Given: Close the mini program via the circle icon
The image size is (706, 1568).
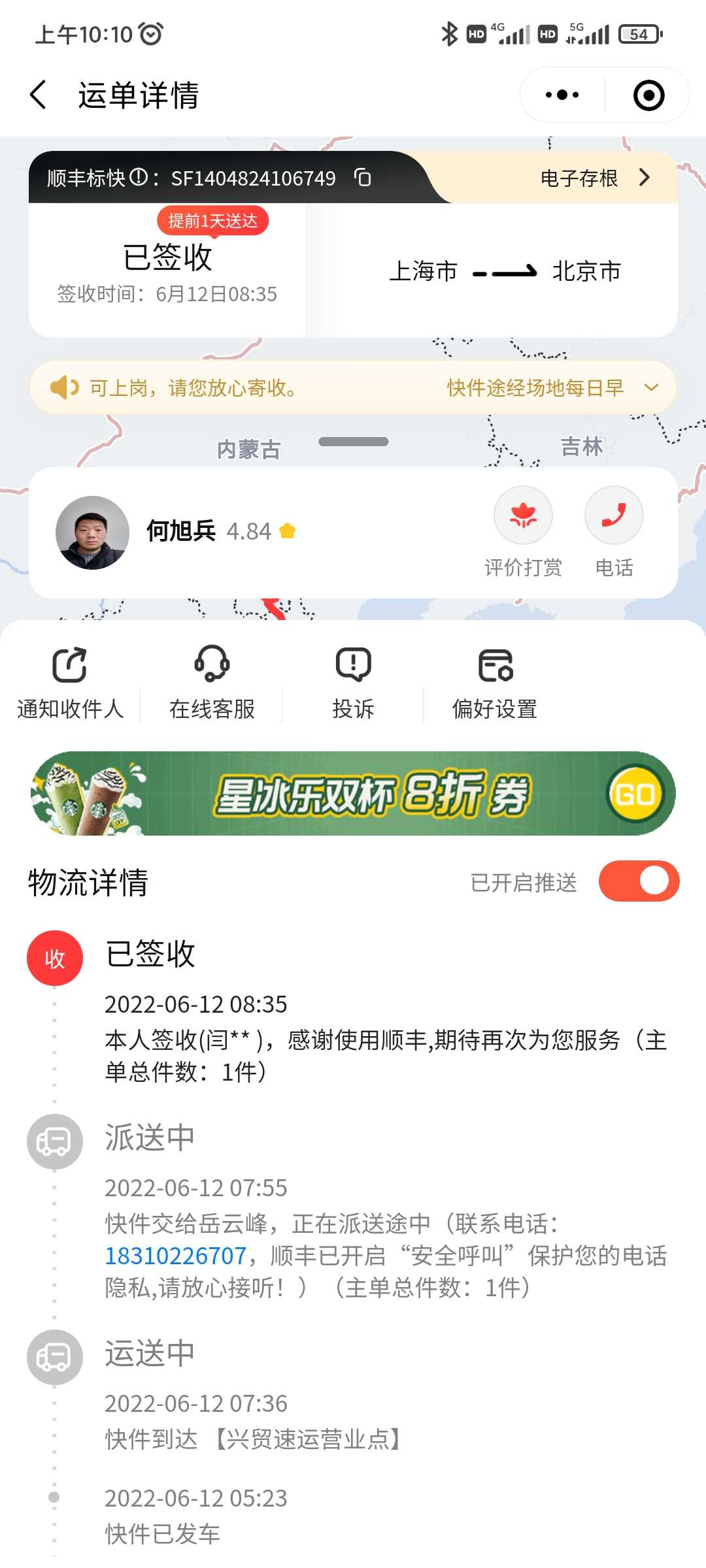Looking at the screenshot, I should pyautogui.click(x=648, y=95).
